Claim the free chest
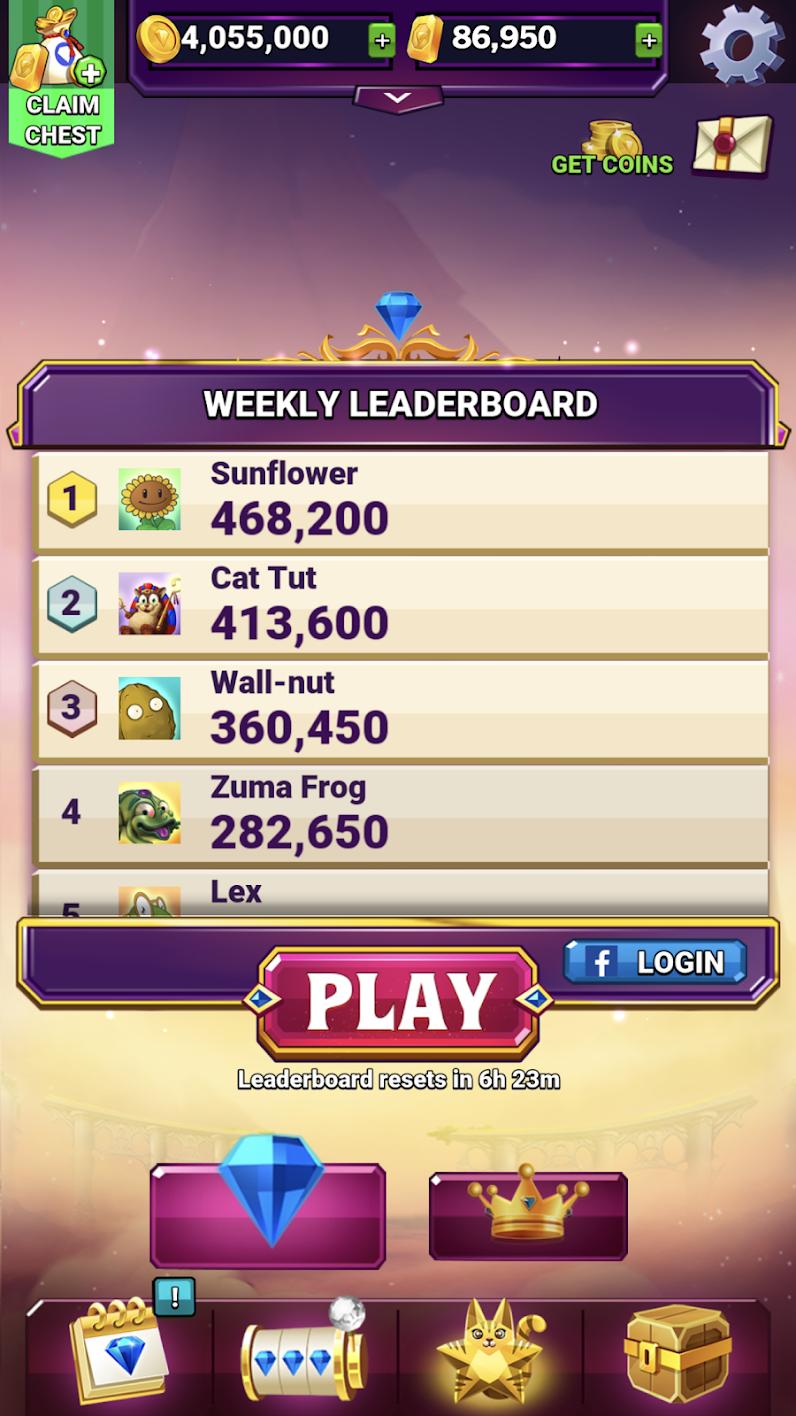Image resolution: width=796 pixels, height=1416 pixels. [61, 77]
